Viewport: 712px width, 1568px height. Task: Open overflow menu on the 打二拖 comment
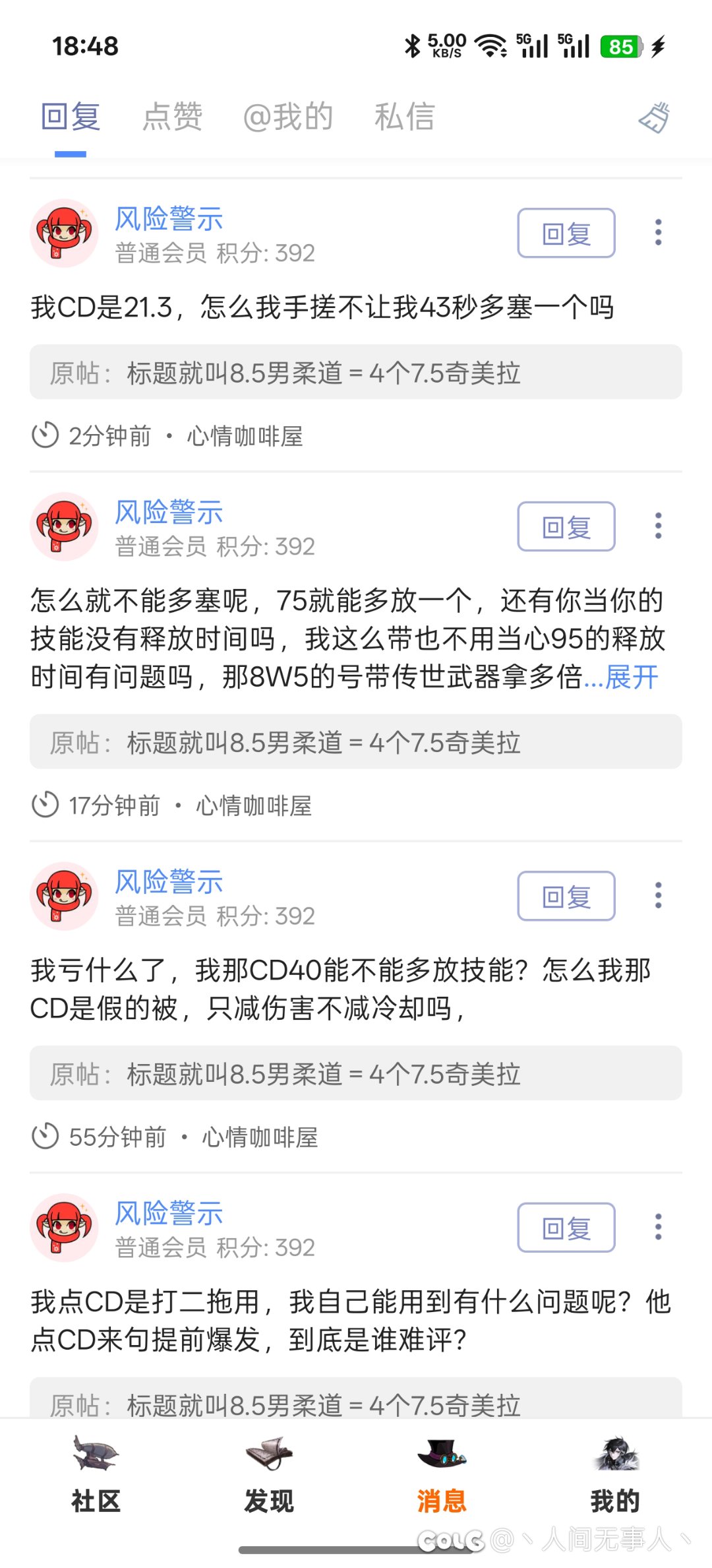(658, 1227)
